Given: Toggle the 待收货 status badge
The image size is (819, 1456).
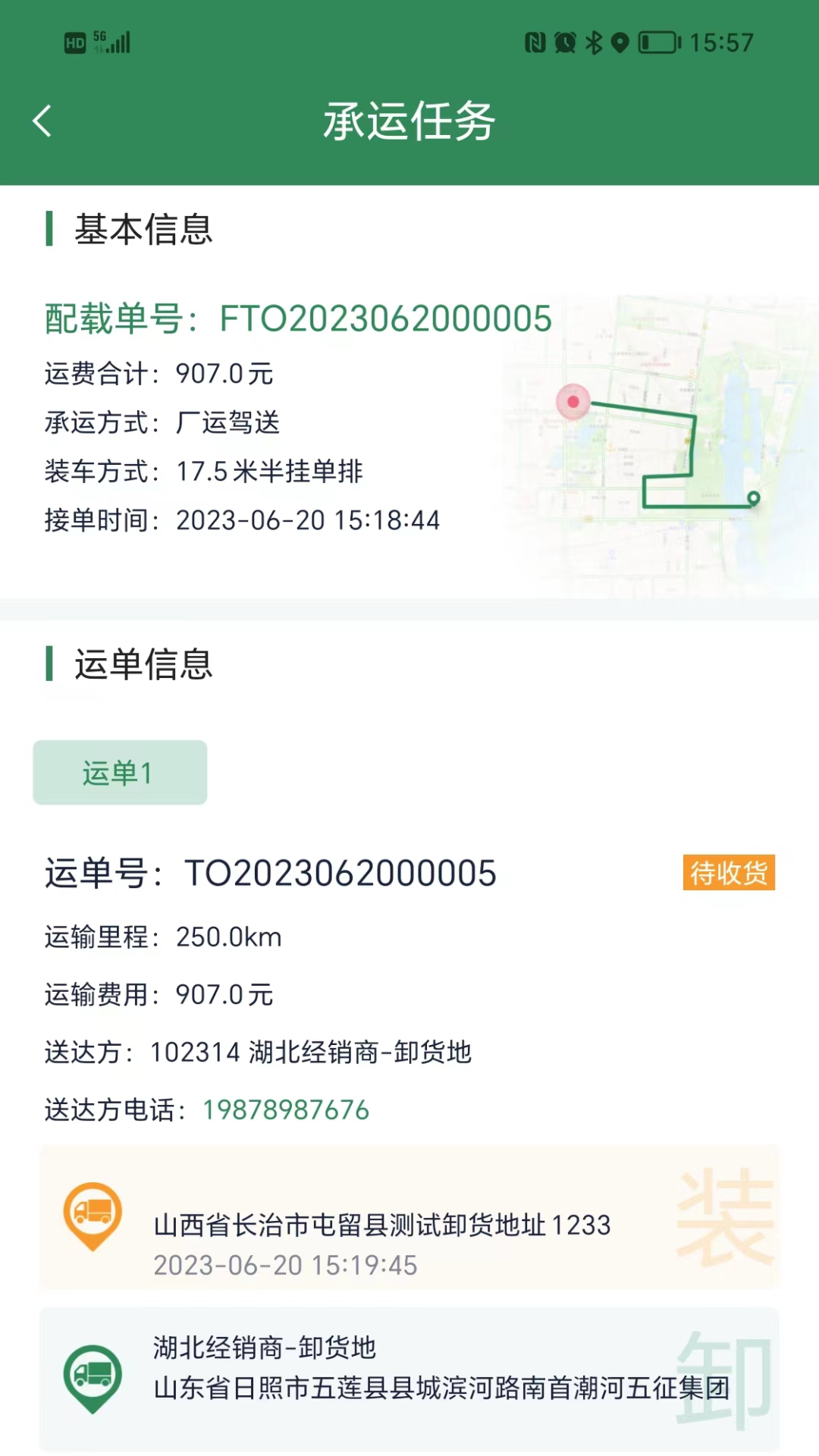Looking at the screenshot, I should (x=730, y=874).
